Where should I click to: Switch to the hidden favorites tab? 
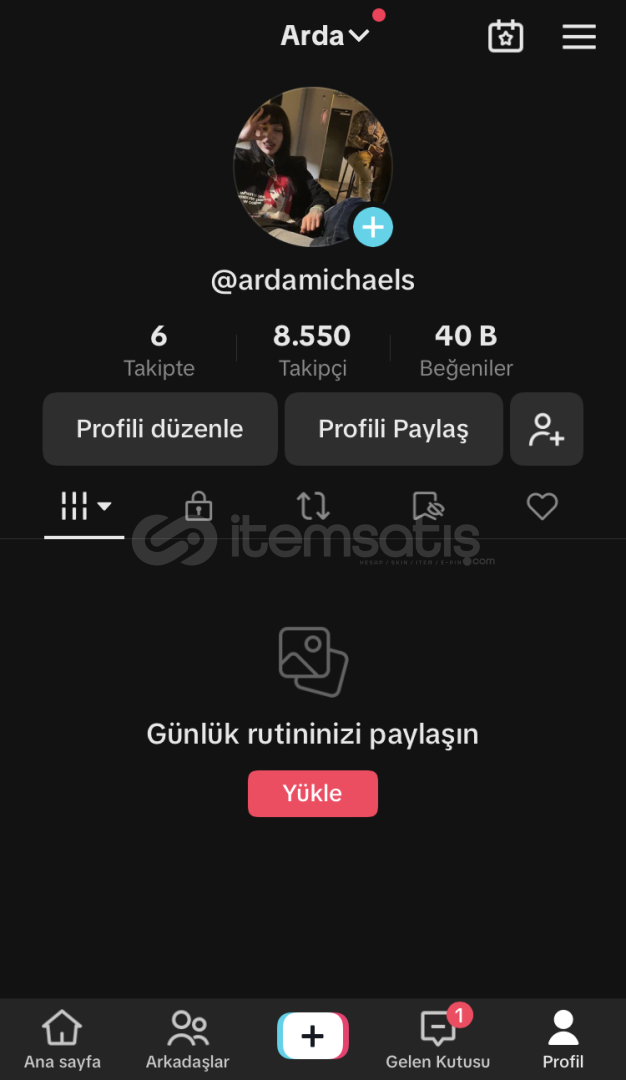point(428,507)
